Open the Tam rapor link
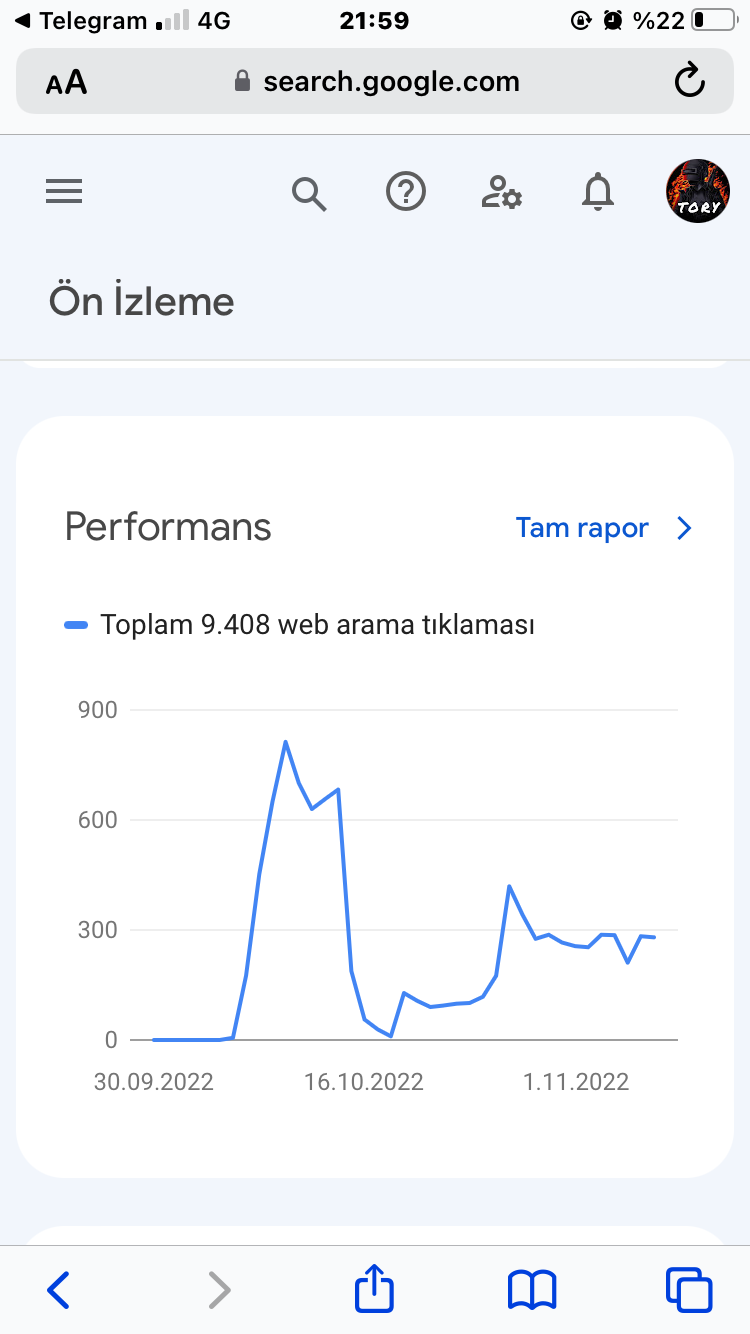 click(604, 528)
